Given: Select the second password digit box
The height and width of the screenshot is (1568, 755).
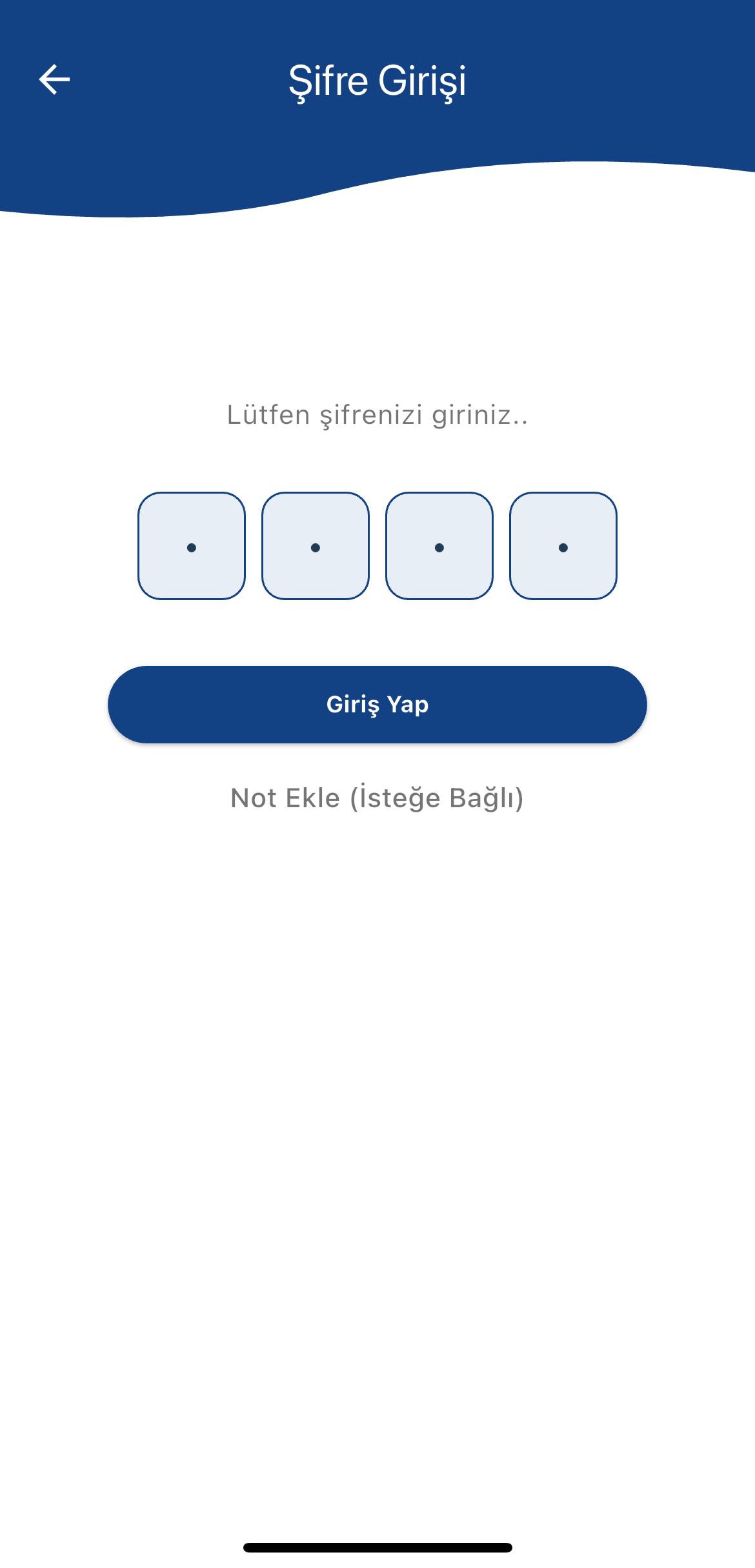Looking at the screenshot, I should click(316, 546).
